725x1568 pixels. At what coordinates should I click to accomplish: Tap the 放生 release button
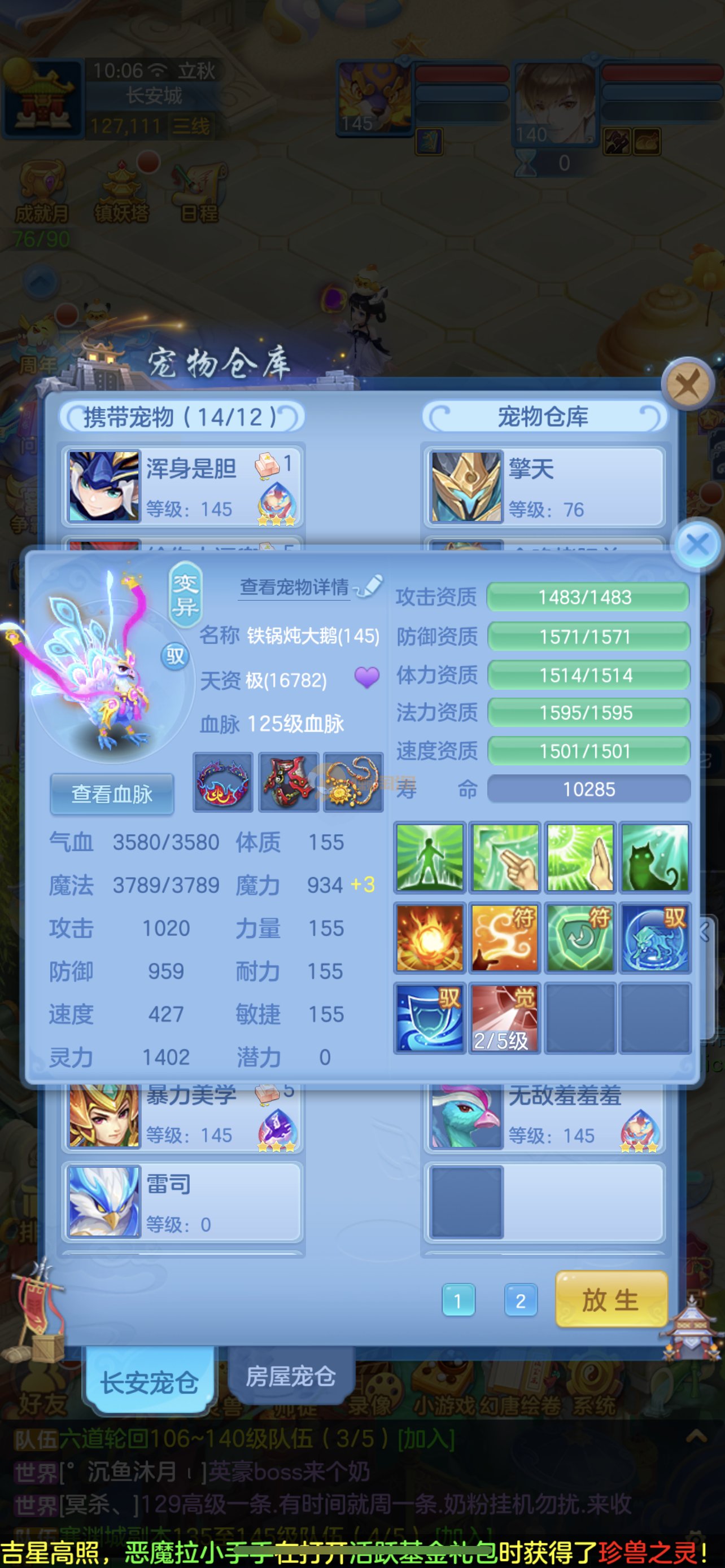[x=610, y=1300]
